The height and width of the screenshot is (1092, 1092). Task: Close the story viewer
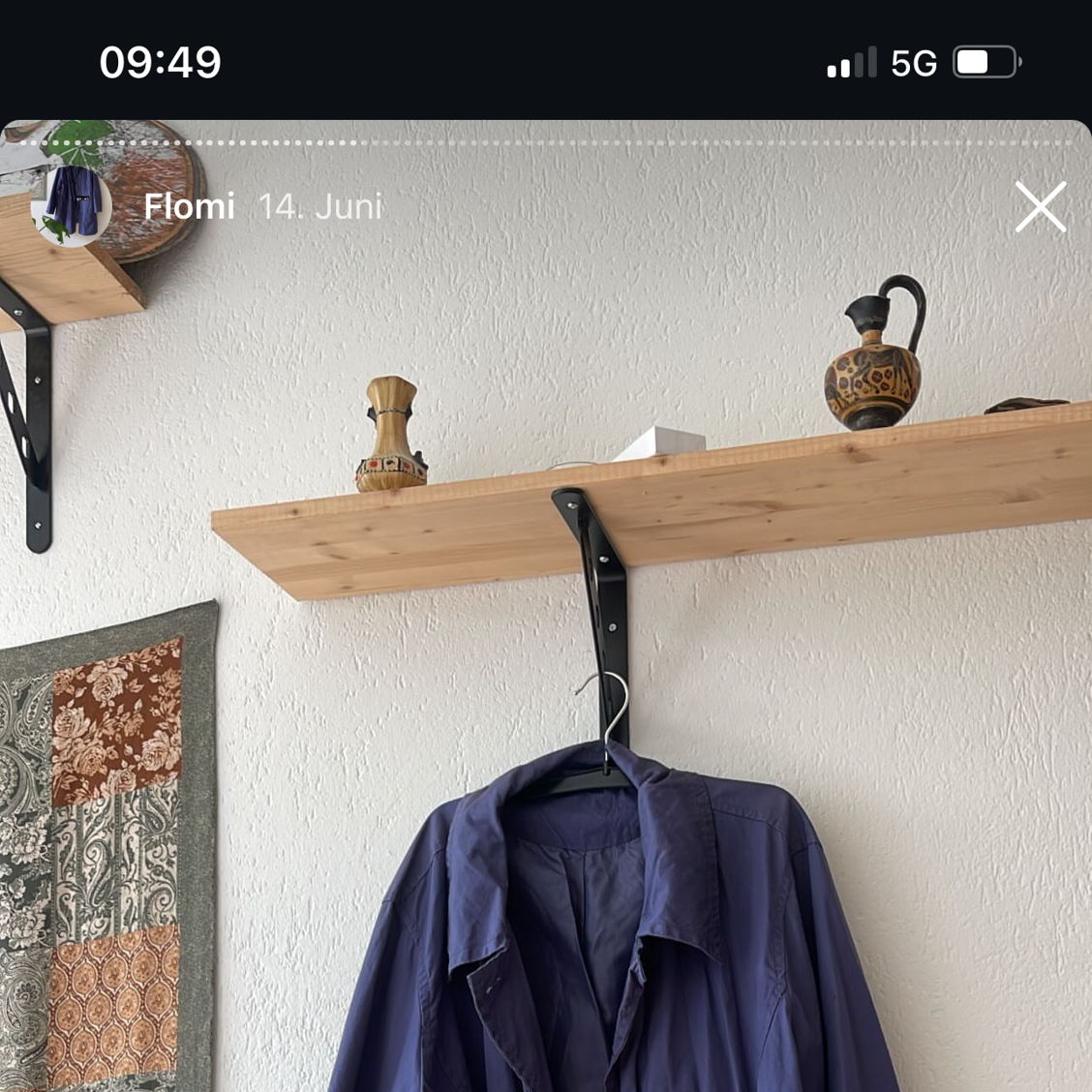click(1041, 207)
